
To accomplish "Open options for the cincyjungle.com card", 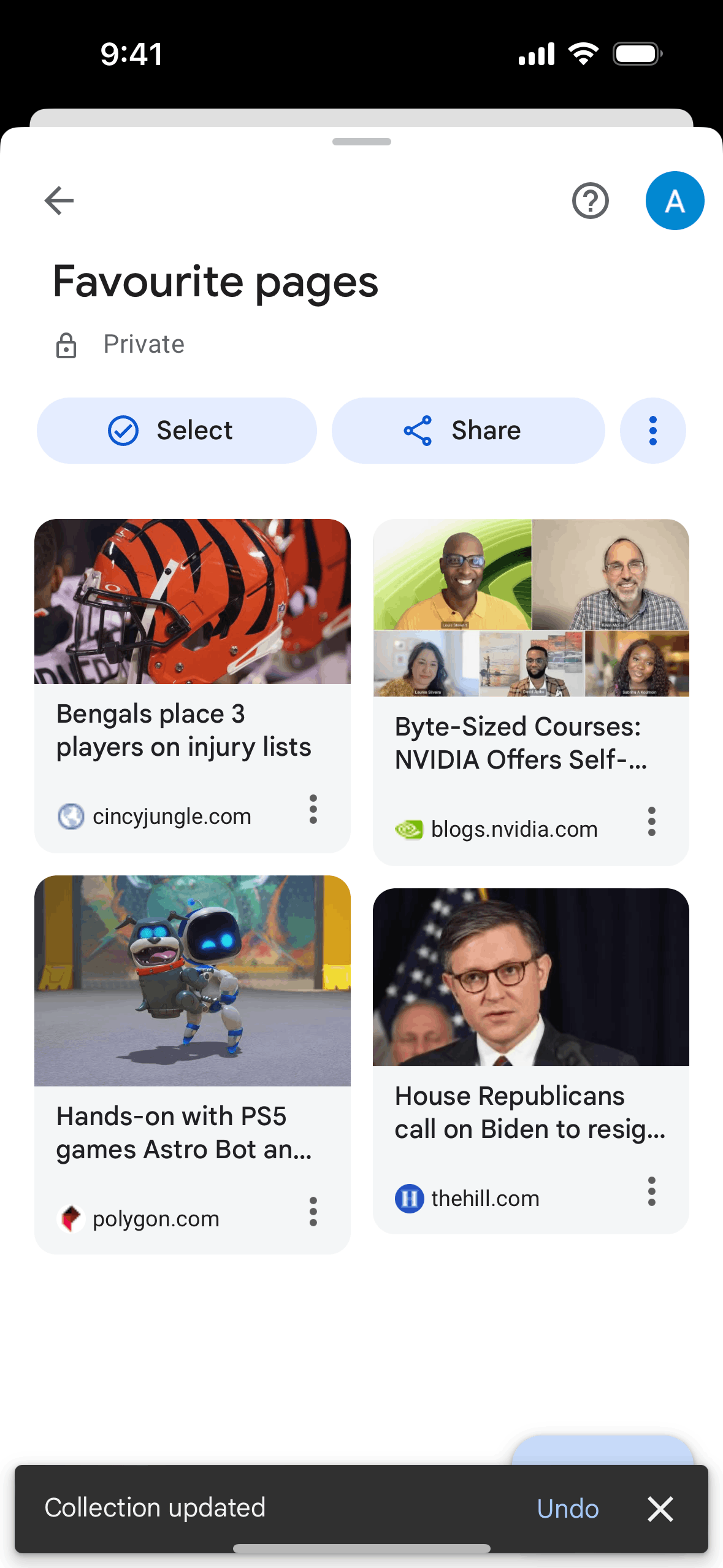I will coord(313,810).
